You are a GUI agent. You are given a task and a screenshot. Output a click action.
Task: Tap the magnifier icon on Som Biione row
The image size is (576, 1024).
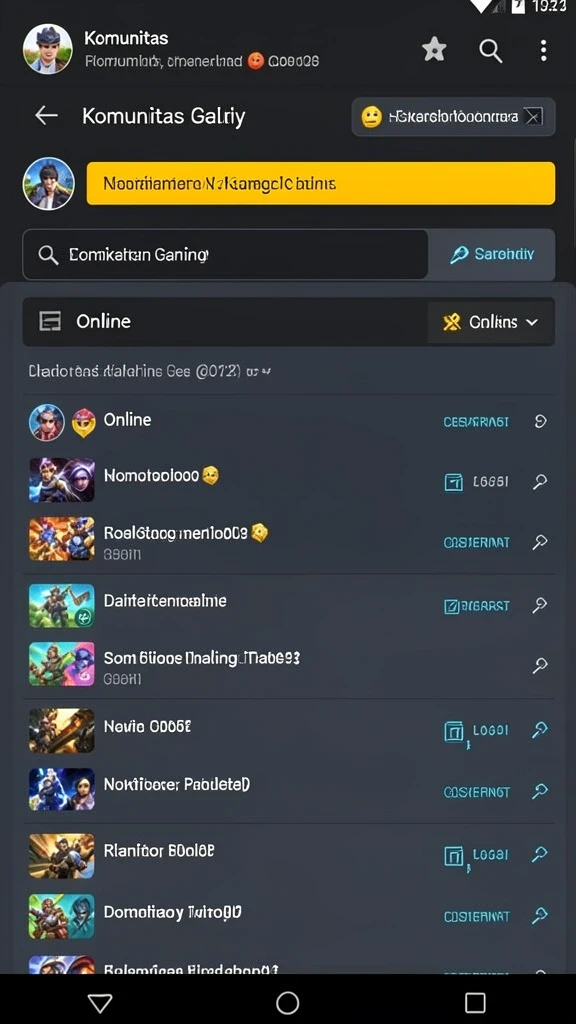(x=540, y=665)
